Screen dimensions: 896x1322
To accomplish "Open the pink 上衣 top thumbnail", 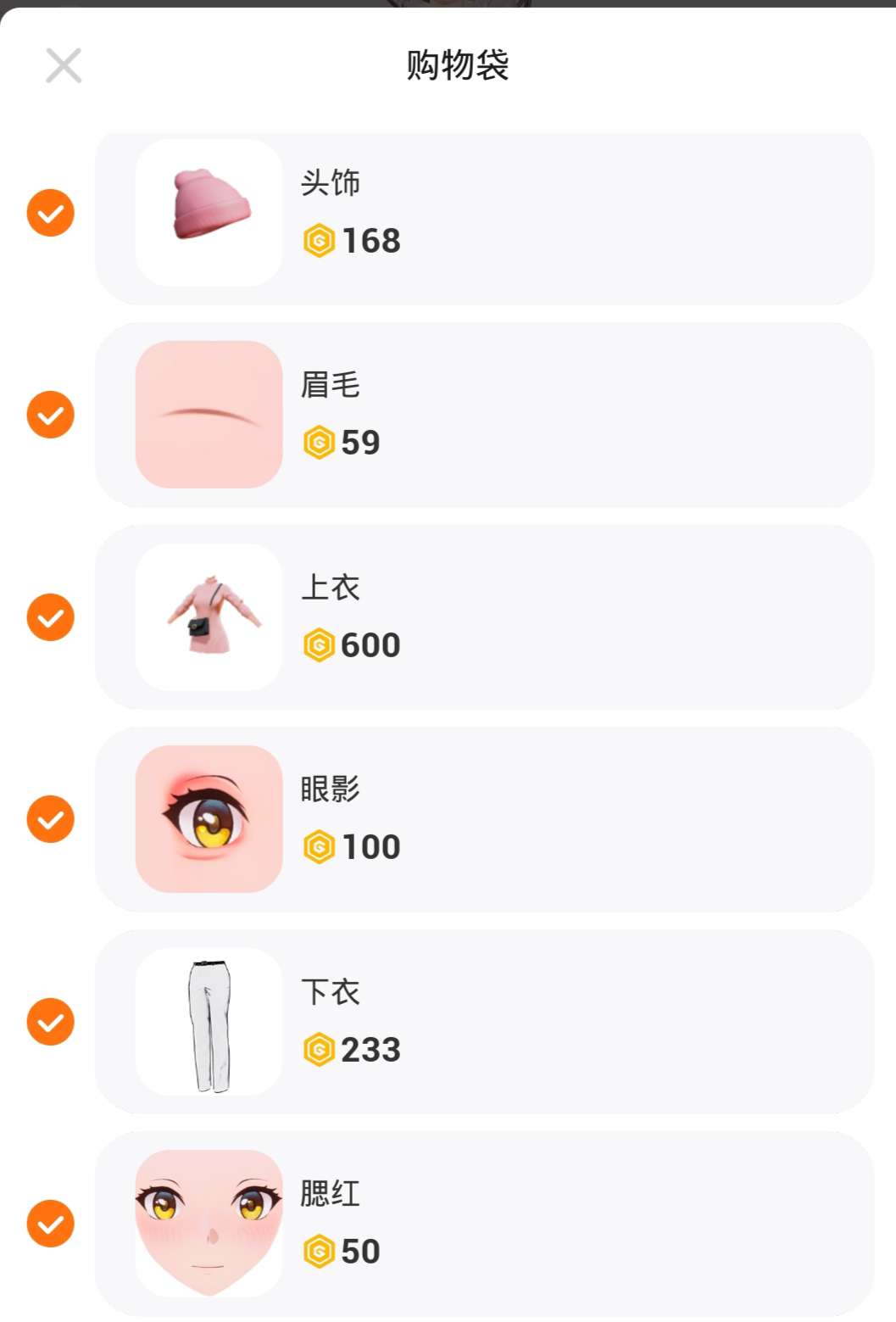I will pyautogui.click(x=209, y=617).
